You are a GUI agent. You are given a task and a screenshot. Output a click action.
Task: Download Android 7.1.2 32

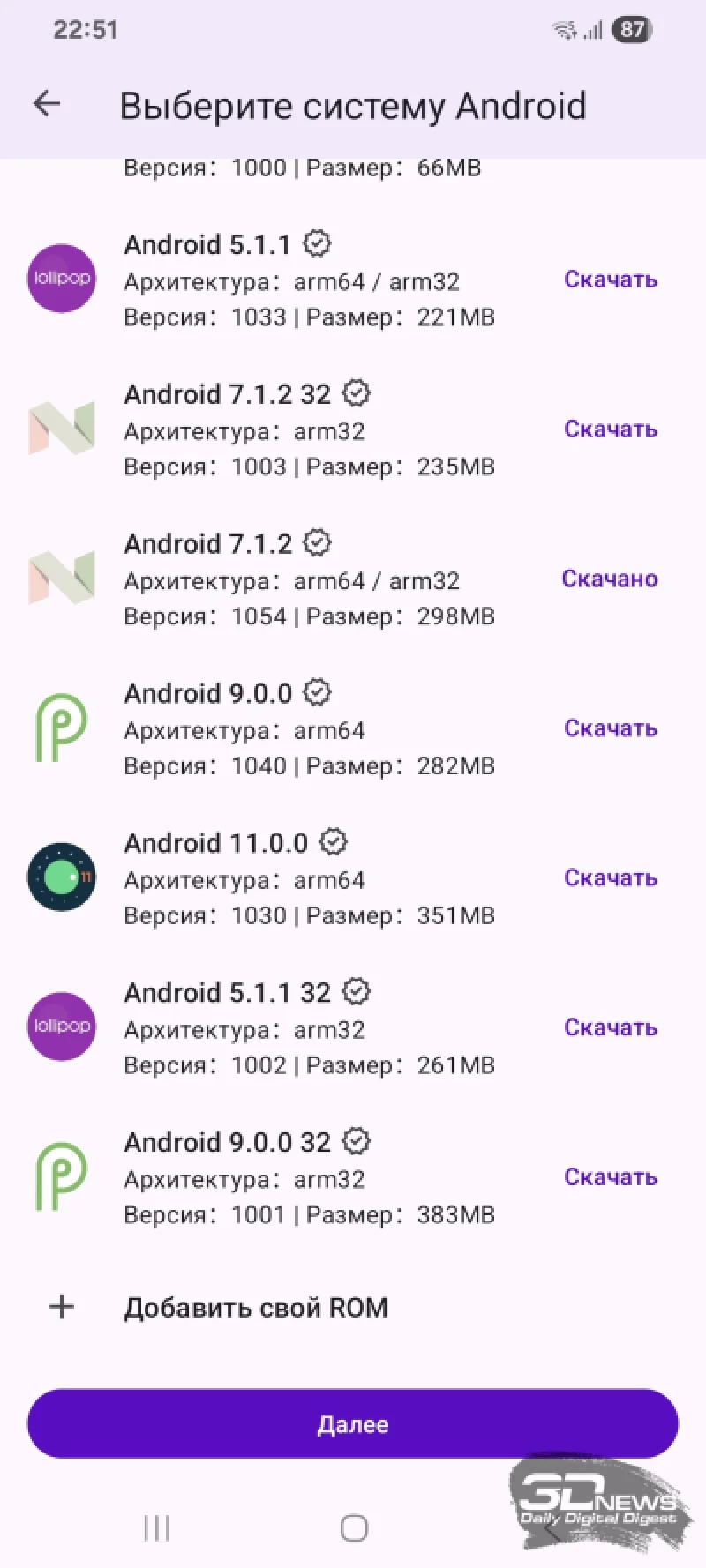point(610,429)
